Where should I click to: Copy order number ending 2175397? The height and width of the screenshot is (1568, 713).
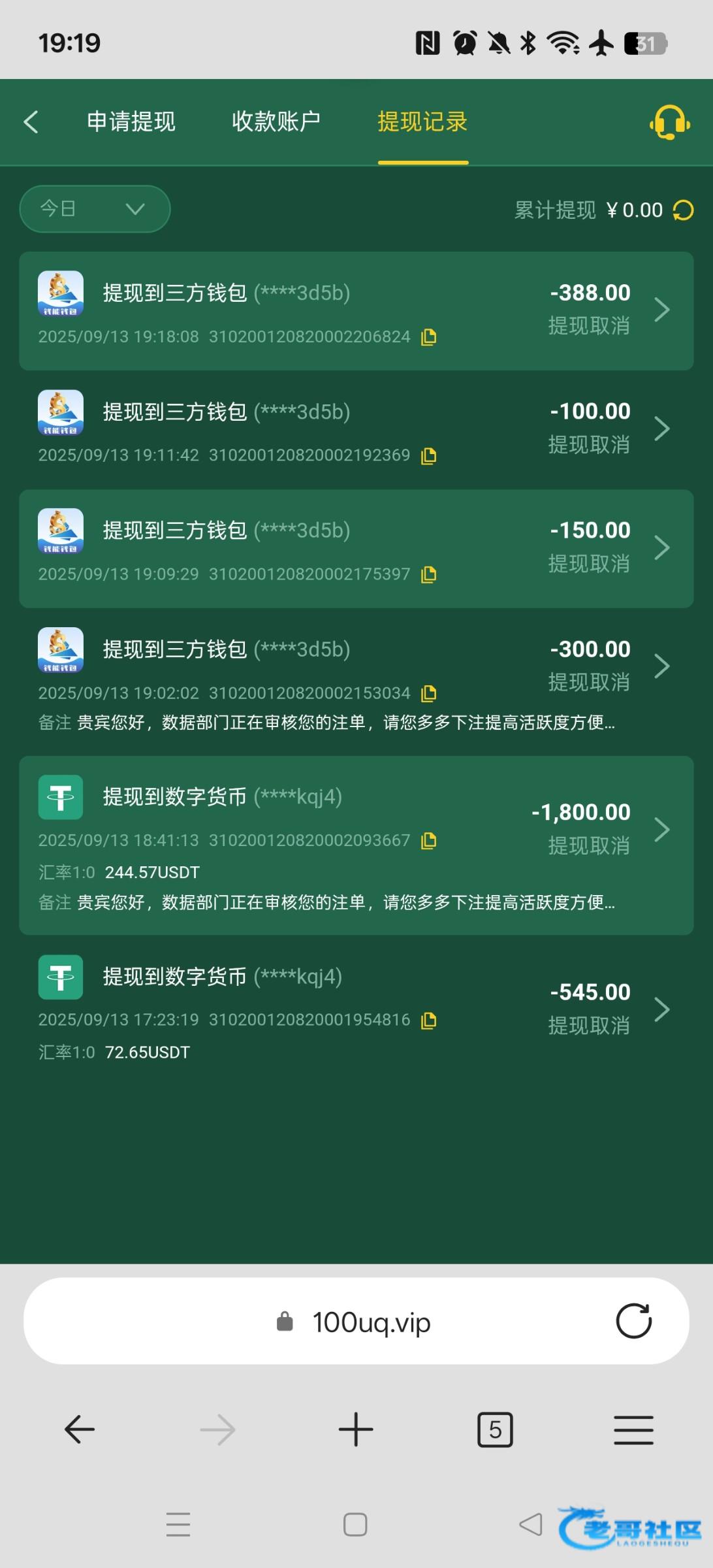point(429,575)
